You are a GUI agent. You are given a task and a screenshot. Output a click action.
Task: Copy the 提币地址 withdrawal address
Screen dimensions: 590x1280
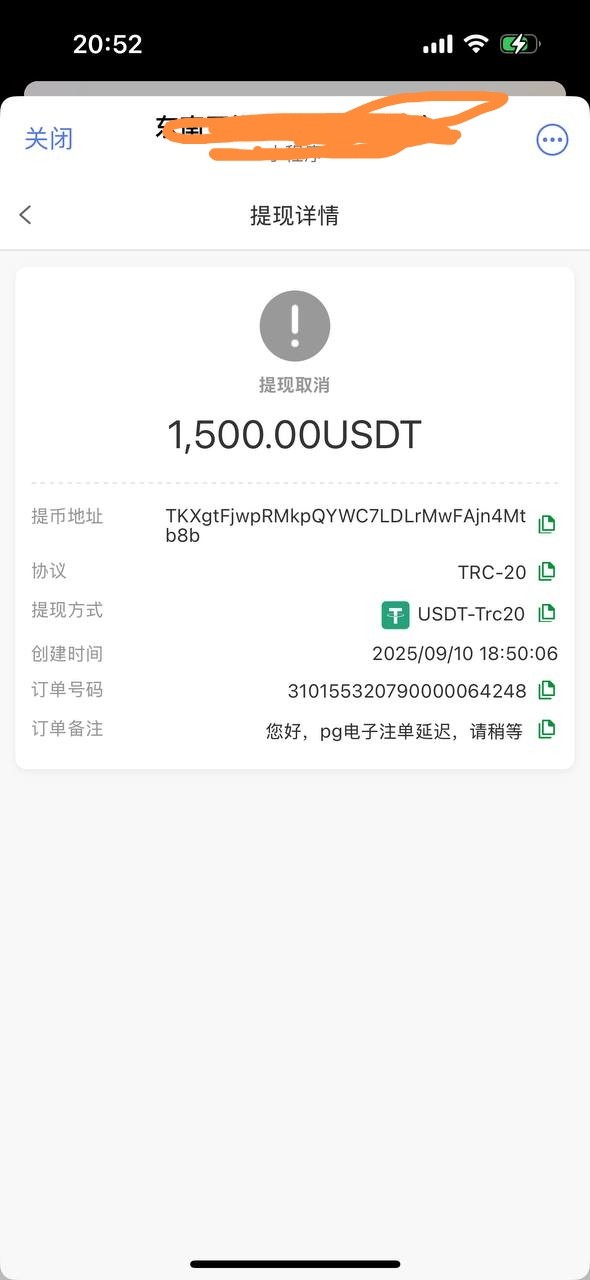[x=547, y=524]
